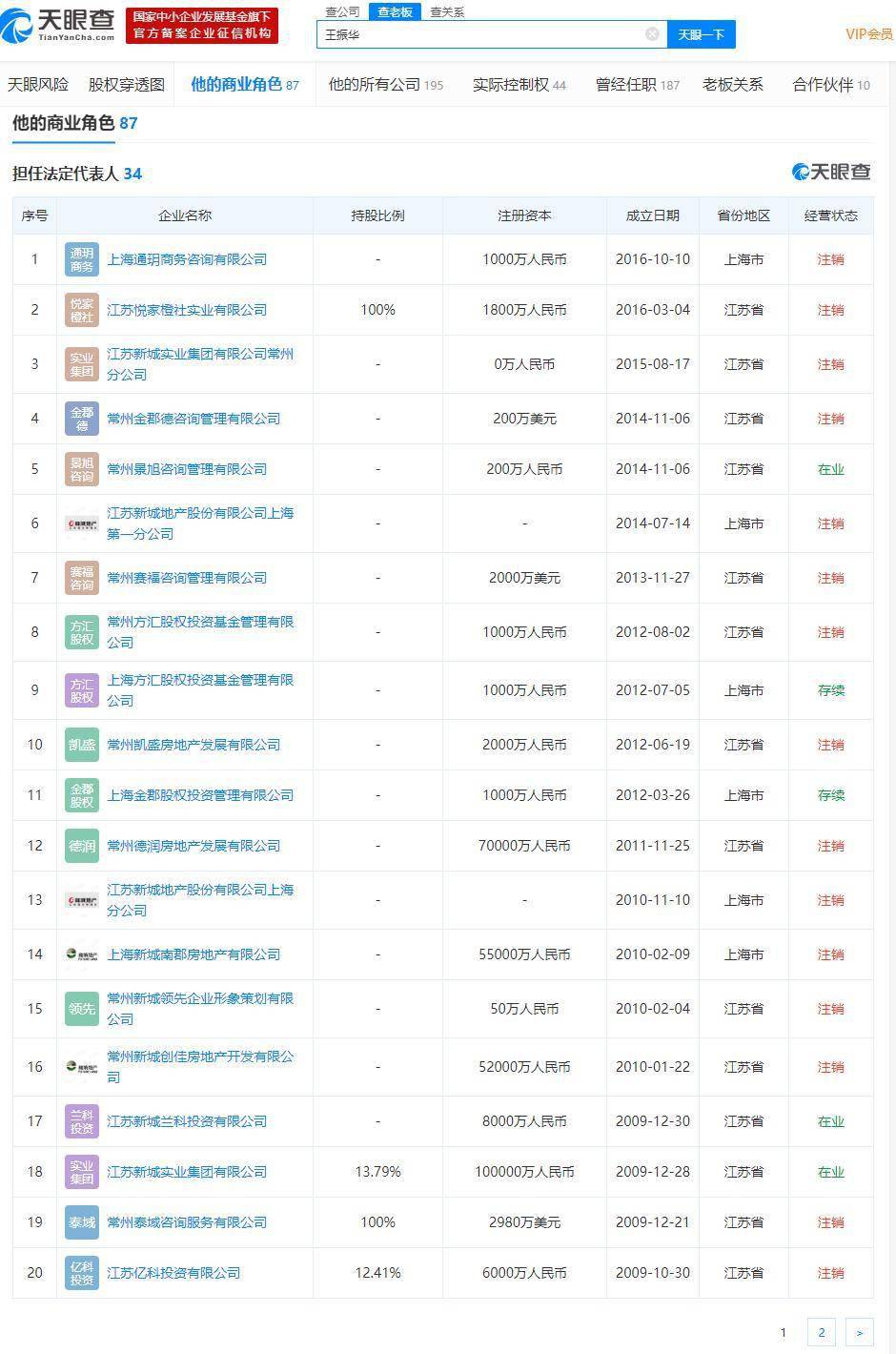This screenshot has width=896, height=1354.
Task: Open the 股权穿透图 tab
Action: pos(127,85)
